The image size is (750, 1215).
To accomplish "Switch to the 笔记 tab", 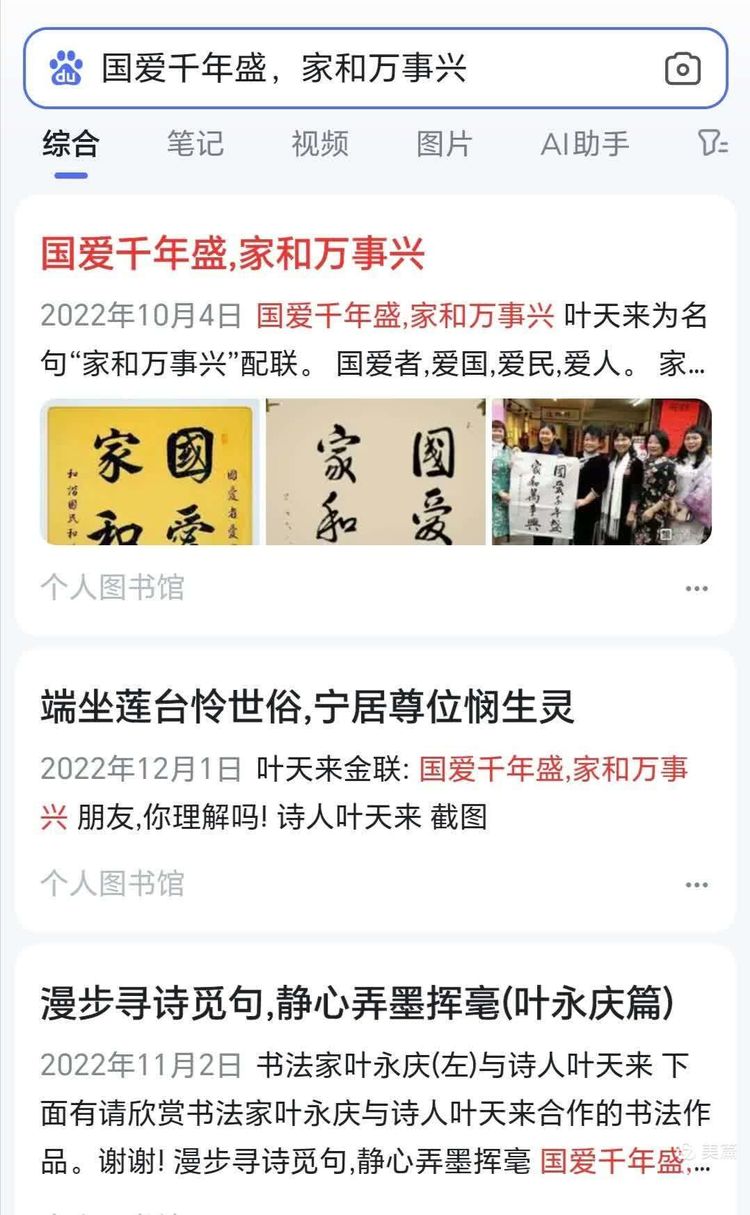I will pyautogui.click(x=195, y=144).
